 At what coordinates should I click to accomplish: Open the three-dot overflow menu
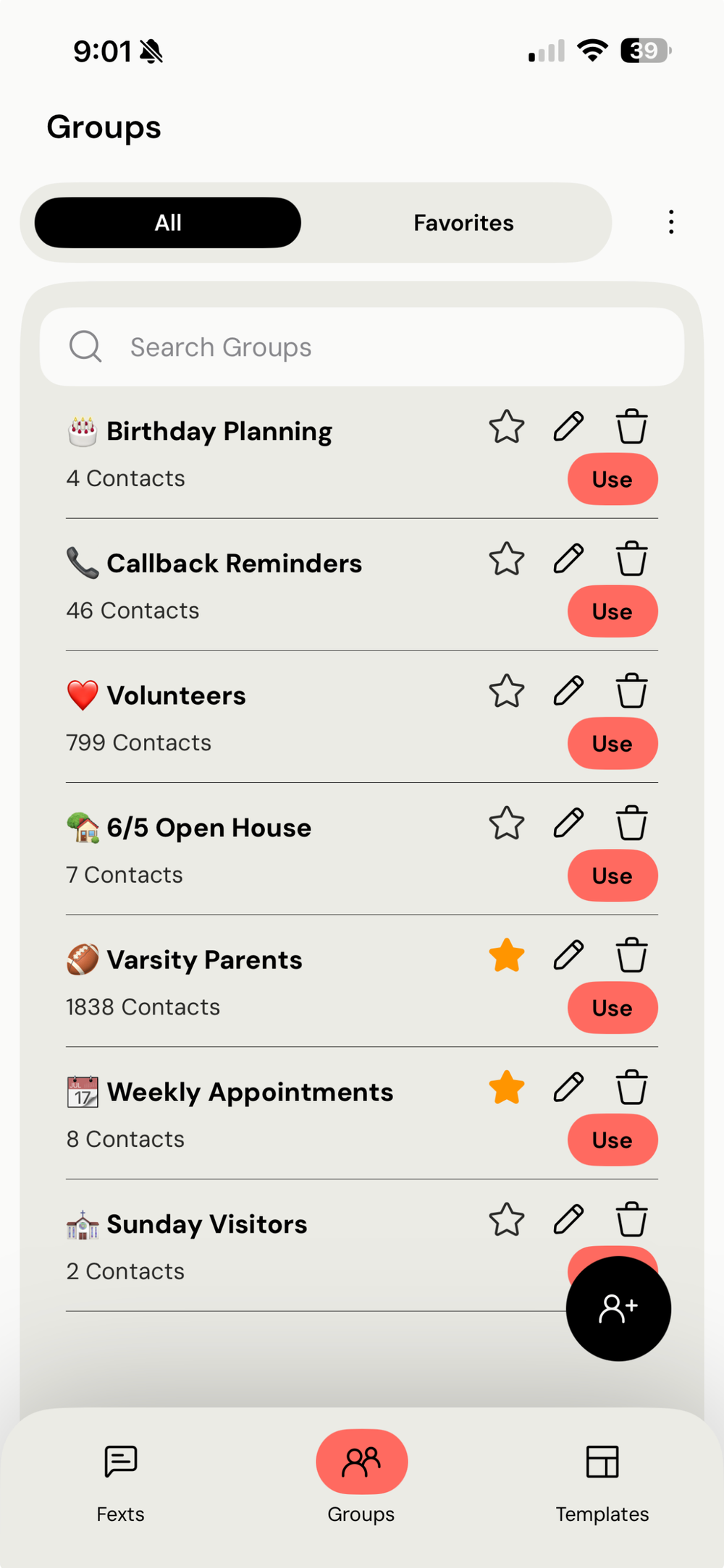pos(671,222)
